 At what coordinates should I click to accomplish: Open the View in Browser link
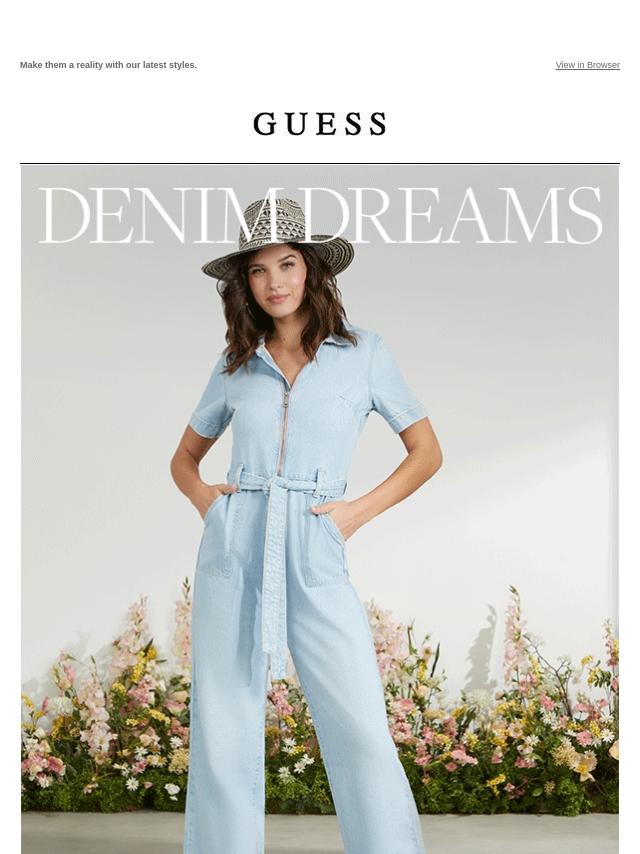[587, 65]
